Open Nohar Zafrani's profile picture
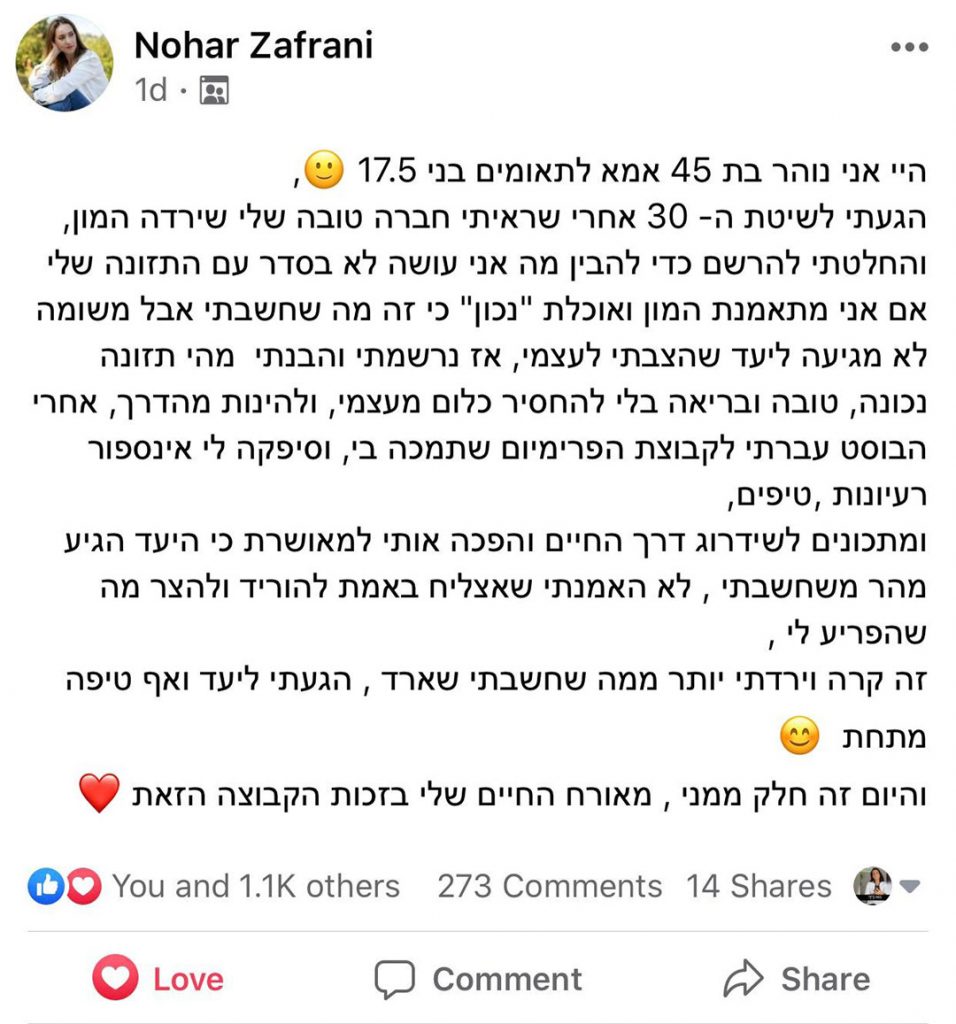The height and width of the screenshot is (1024, 956). point(63,63)
